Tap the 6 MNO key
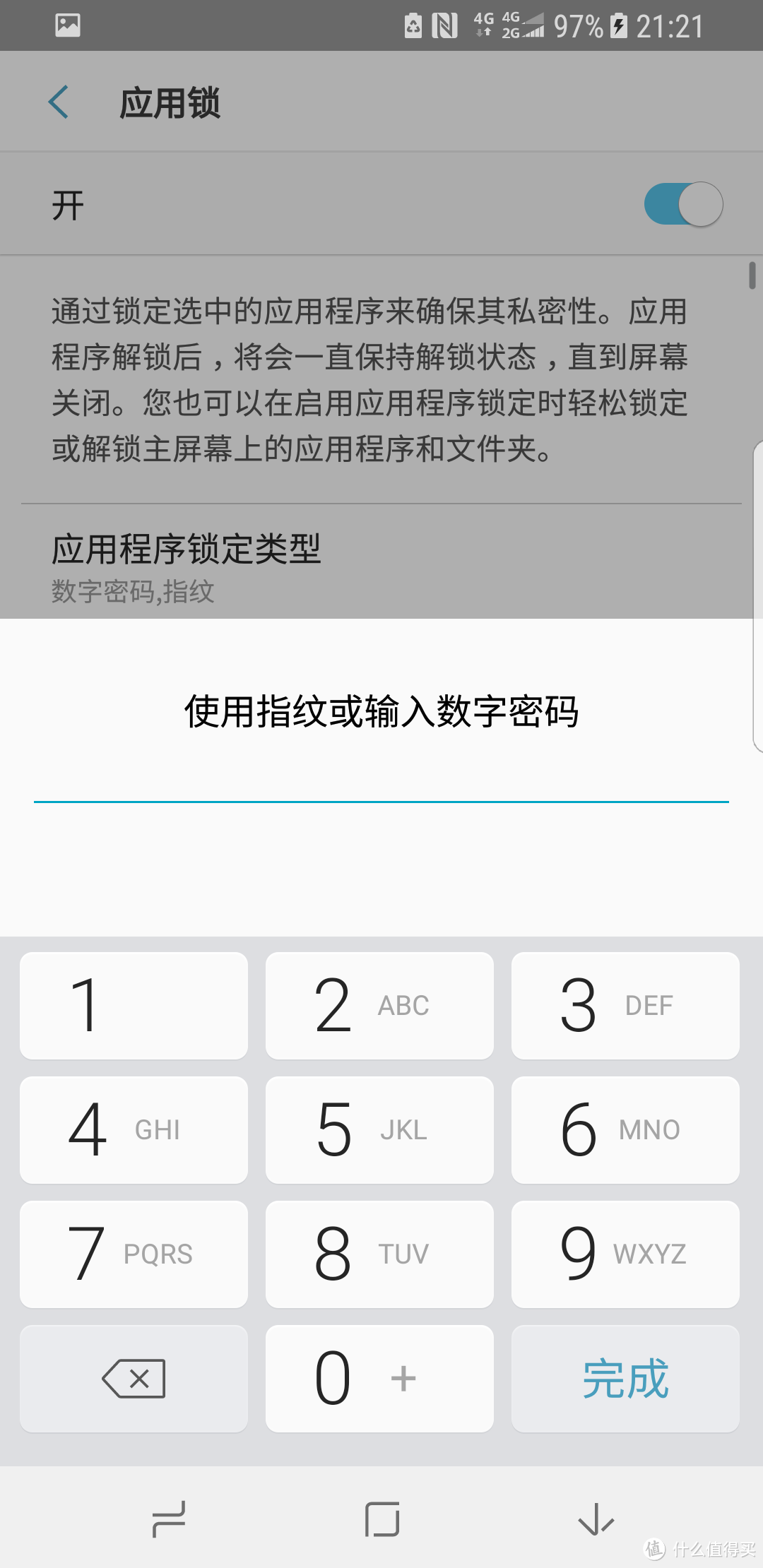This screenshot has width=763, height=1568. [x=625, y=1129]
